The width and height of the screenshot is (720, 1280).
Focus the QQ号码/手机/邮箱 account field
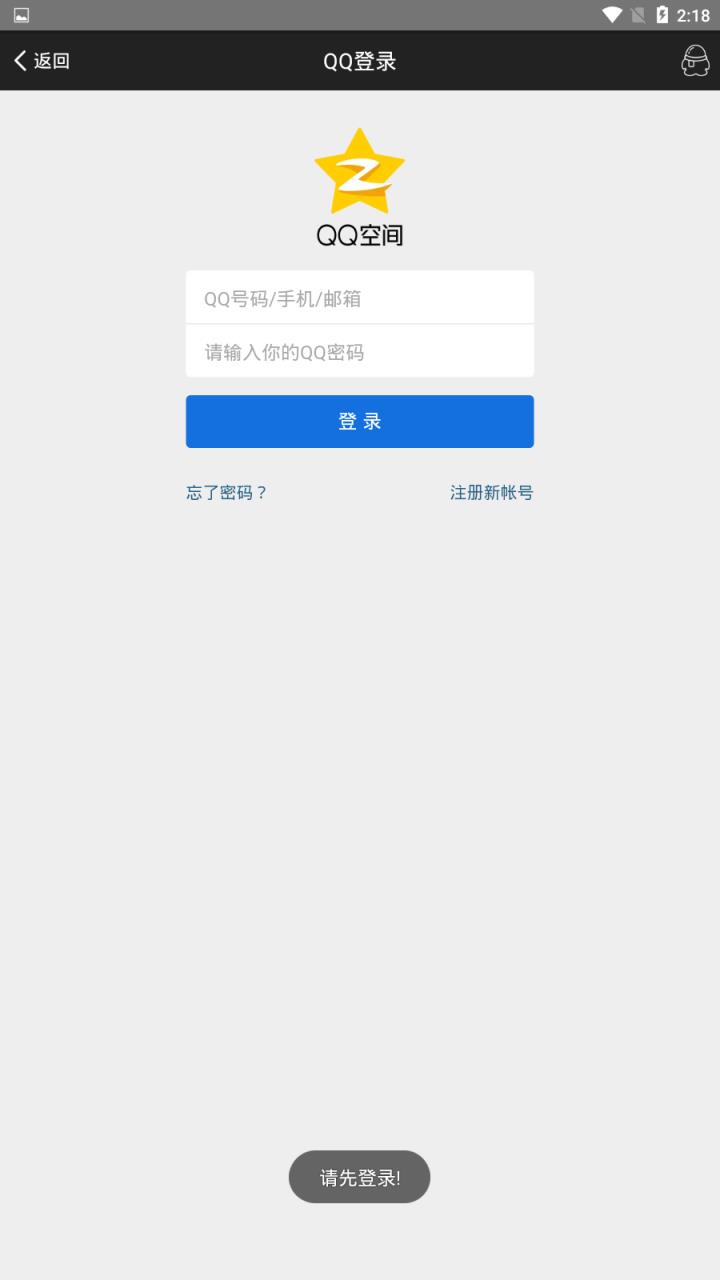click(359, 297)
